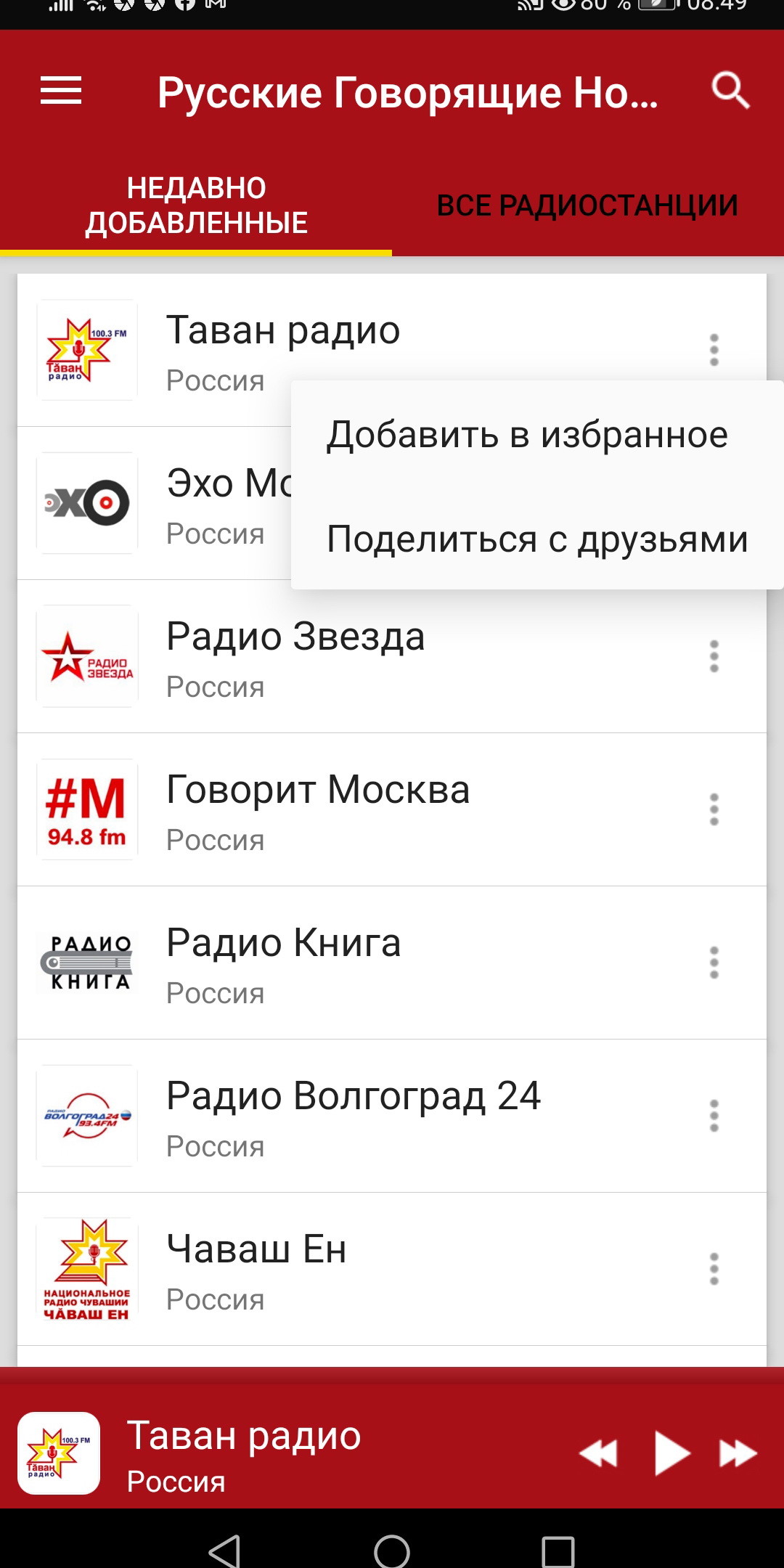Open options for Чаваш Ен
Screen dimensions: 784x1568
(714, 1269)
